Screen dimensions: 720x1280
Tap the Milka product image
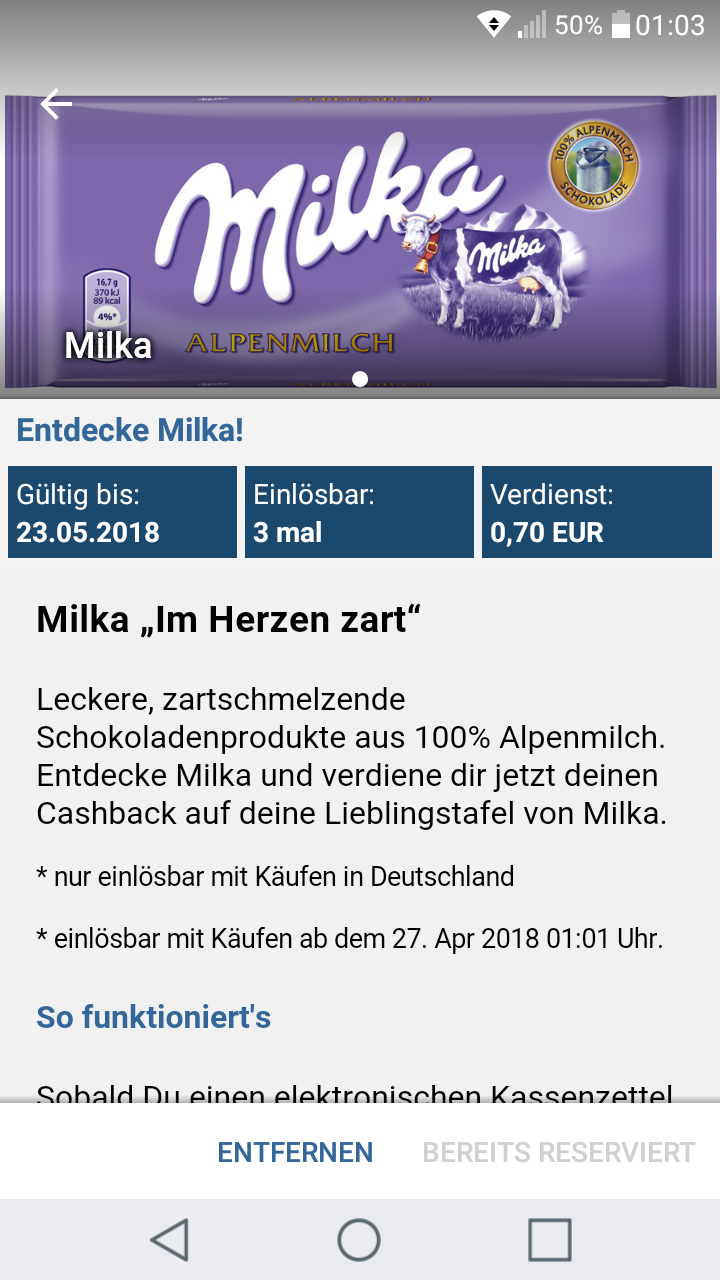click(360, 240)
